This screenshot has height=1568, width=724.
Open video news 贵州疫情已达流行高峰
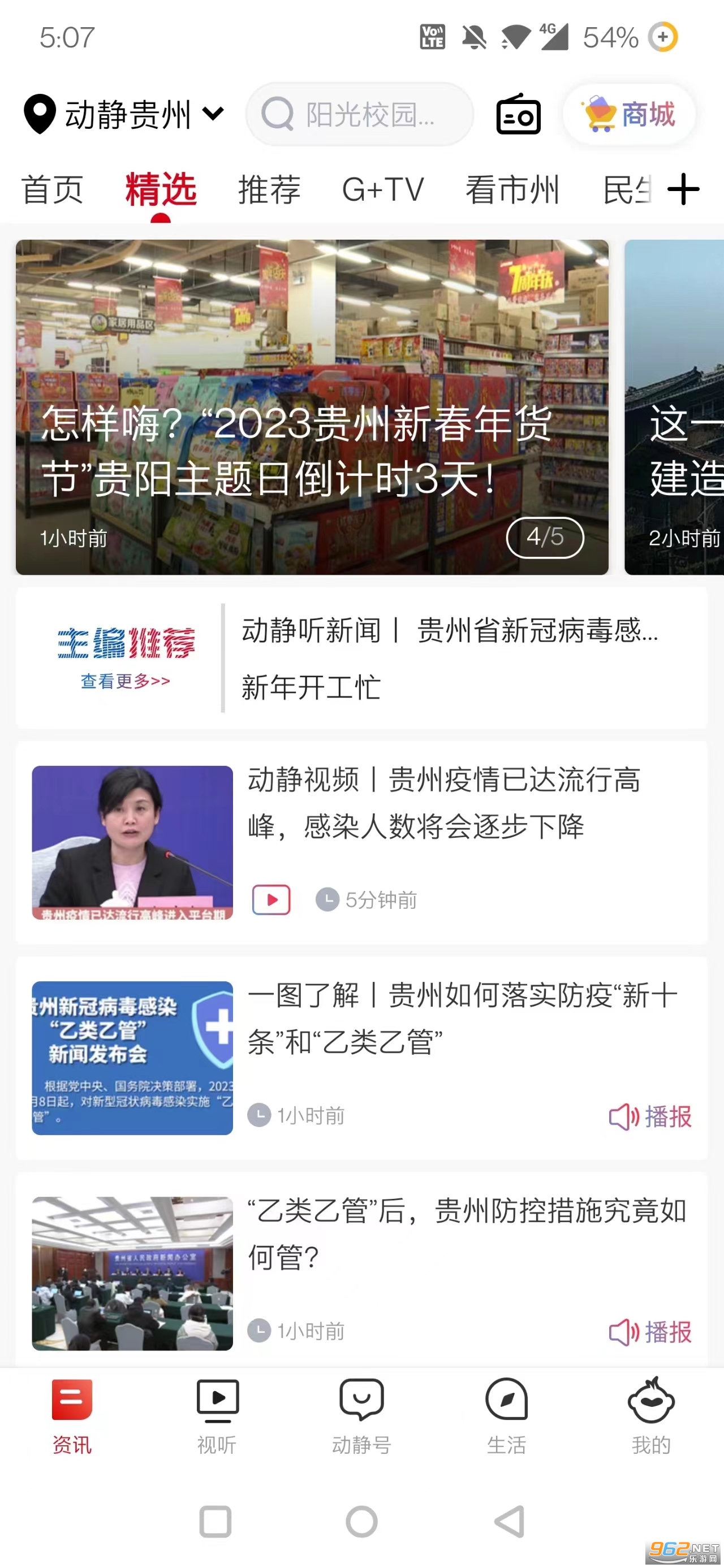(443, 803)
